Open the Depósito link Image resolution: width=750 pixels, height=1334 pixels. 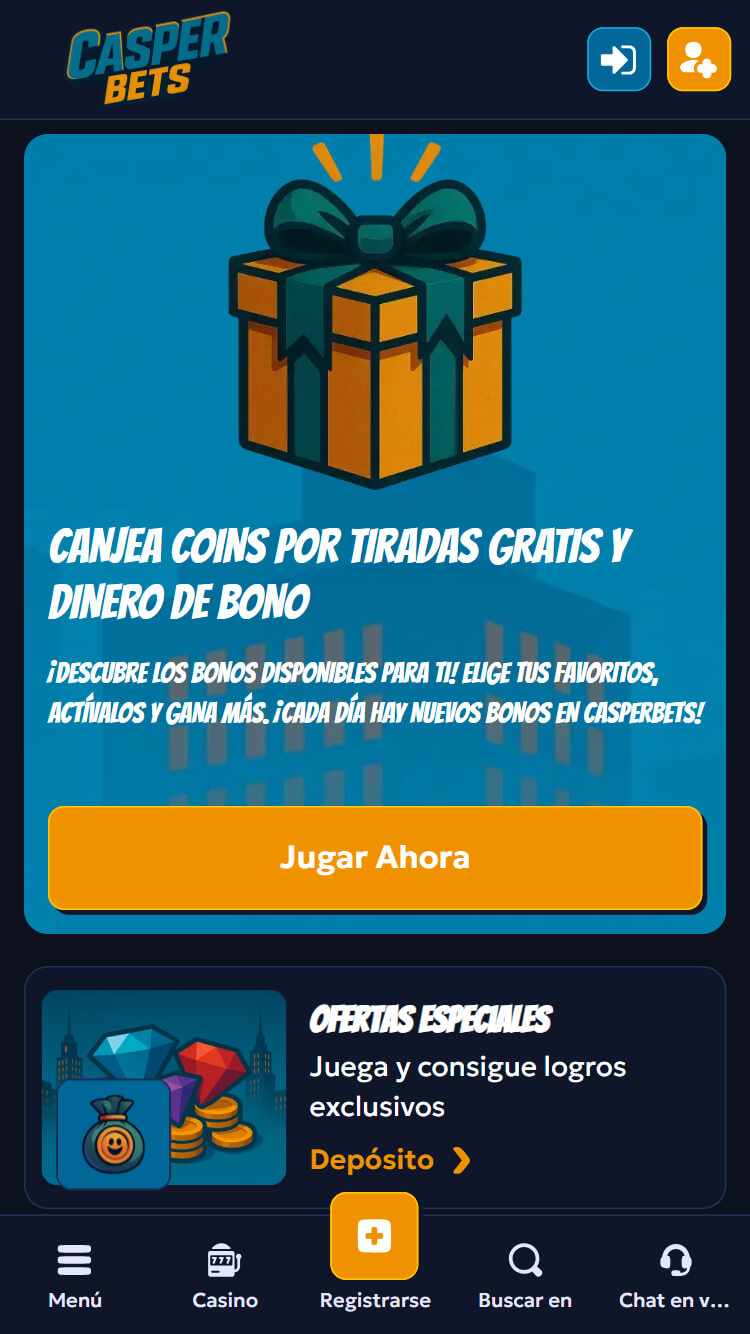point(390,1160)
